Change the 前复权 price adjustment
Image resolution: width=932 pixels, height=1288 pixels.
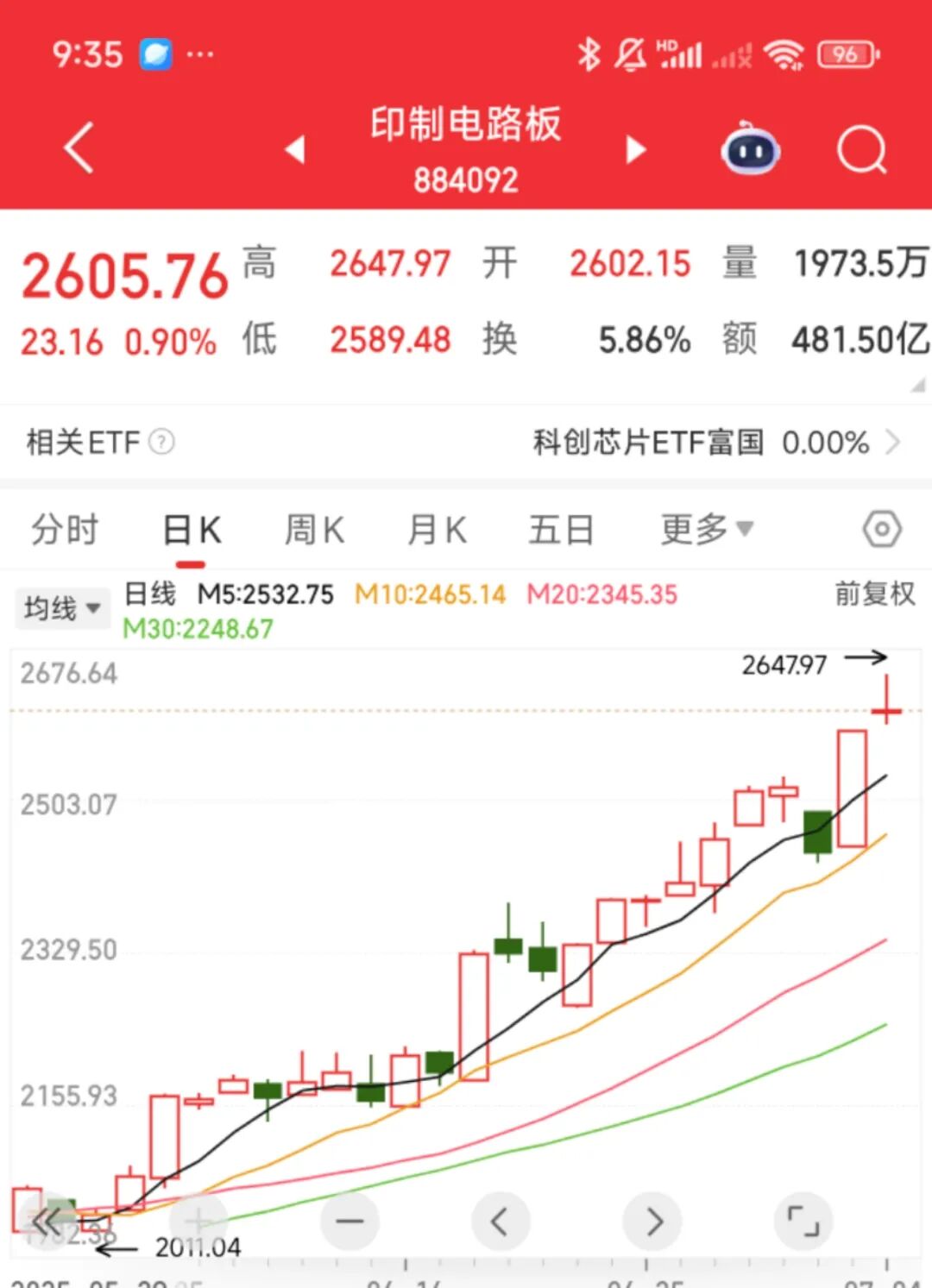[874, 594]
